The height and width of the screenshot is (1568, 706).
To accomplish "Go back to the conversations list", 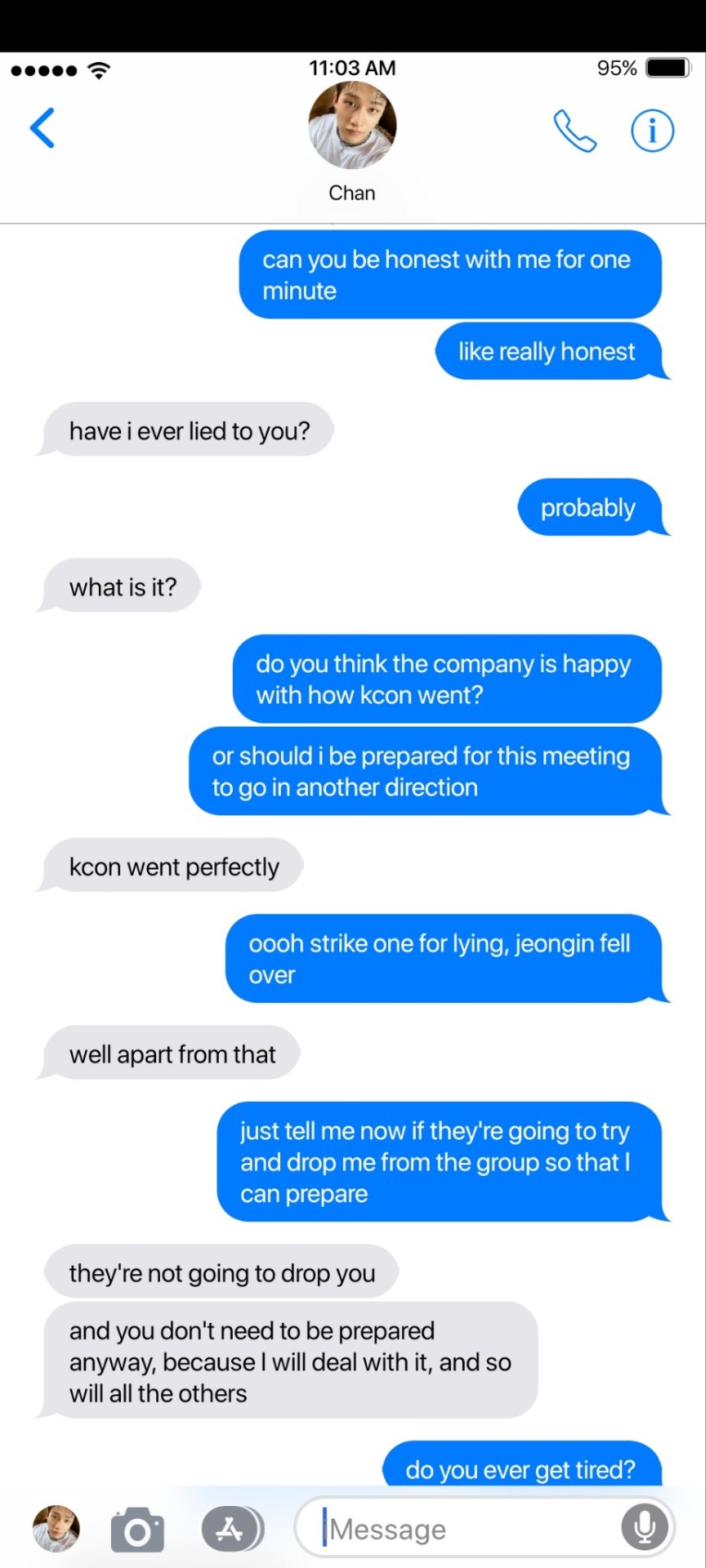I will 42,128.
